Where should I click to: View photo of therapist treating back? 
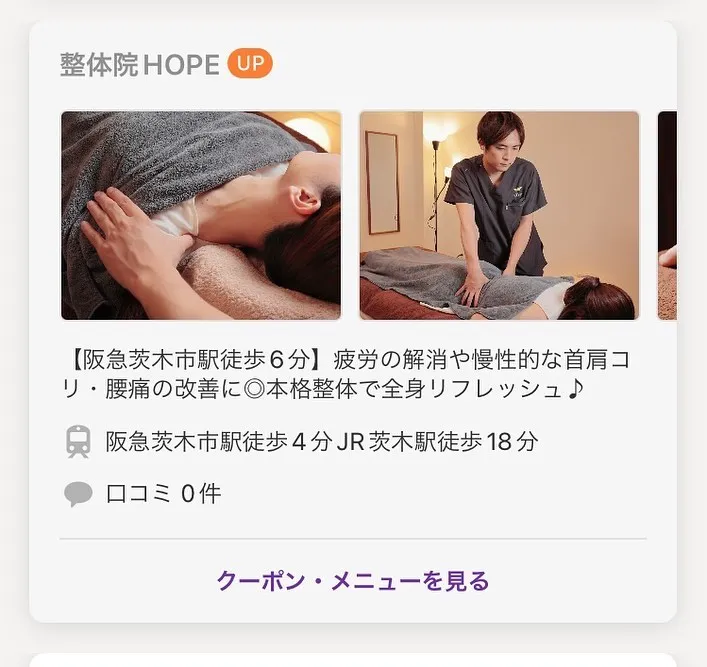click(499, 215)
